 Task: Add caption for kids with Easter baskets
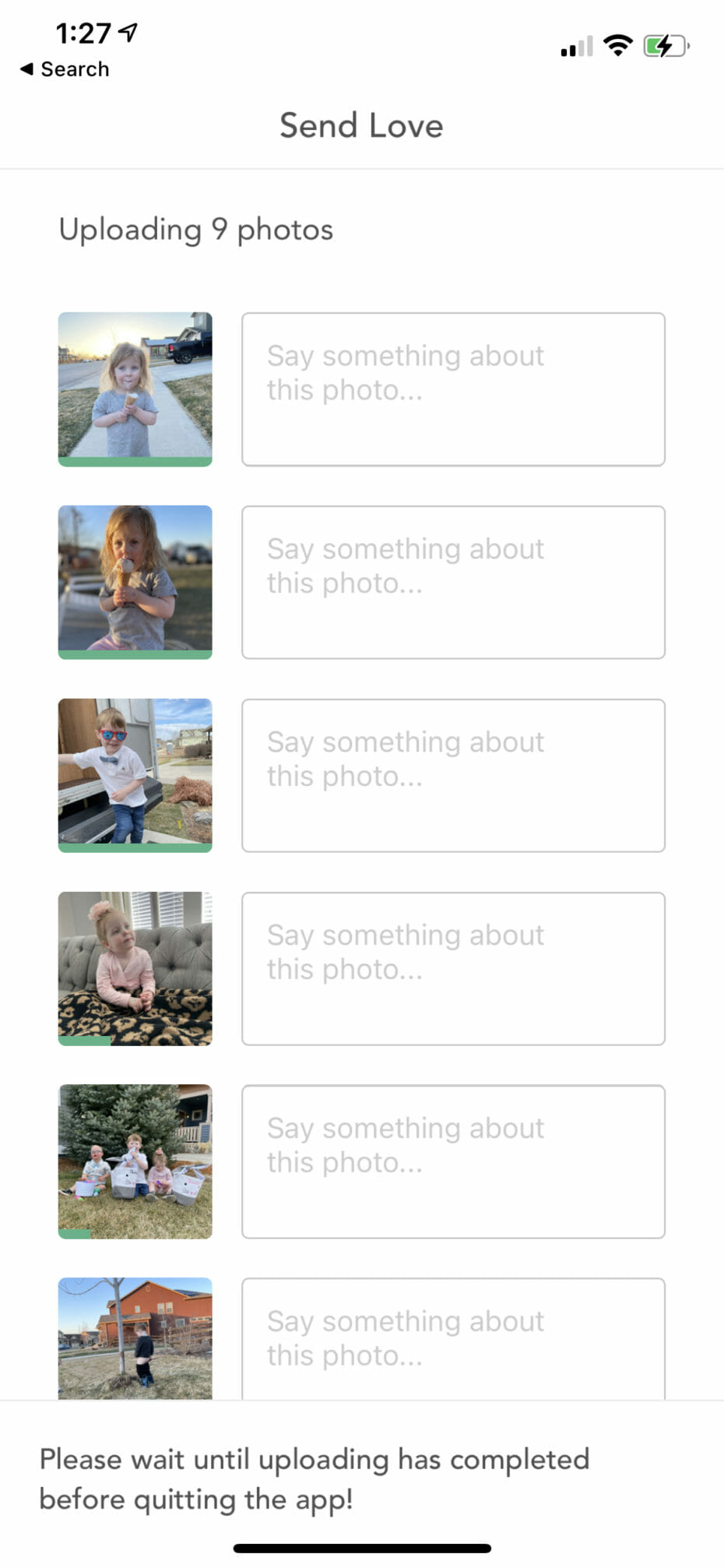click(x=453, y=1161)
